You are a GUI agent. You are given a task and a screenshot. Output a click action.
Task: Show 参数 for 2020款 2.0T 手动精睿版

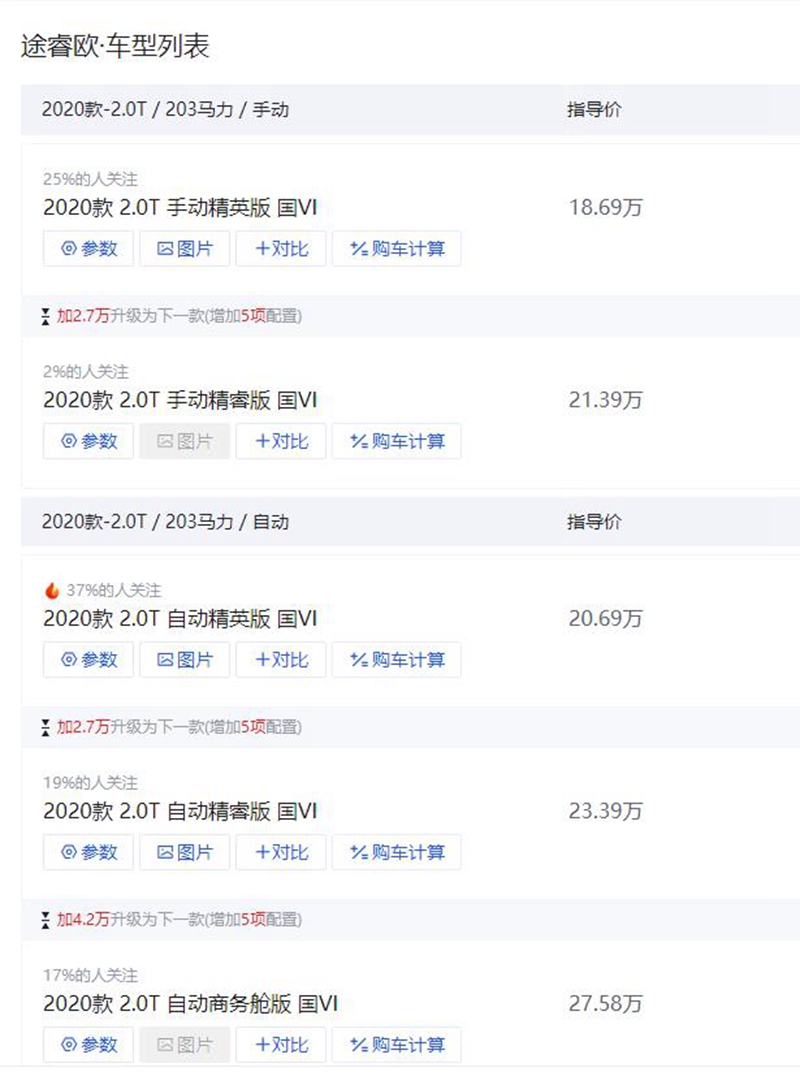pos(88,441)
